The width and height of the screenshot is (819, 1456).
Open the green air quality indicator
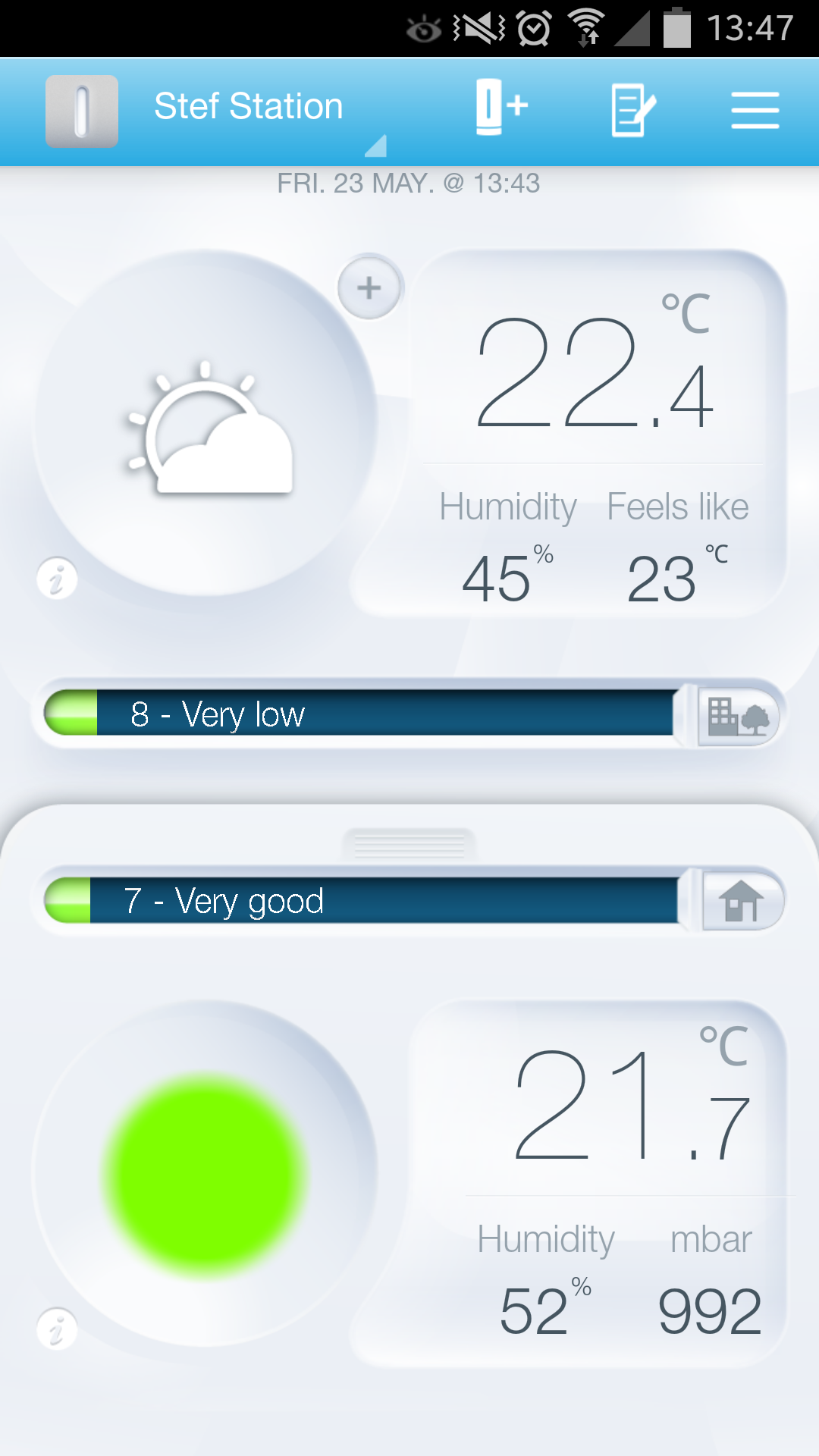205,1175
